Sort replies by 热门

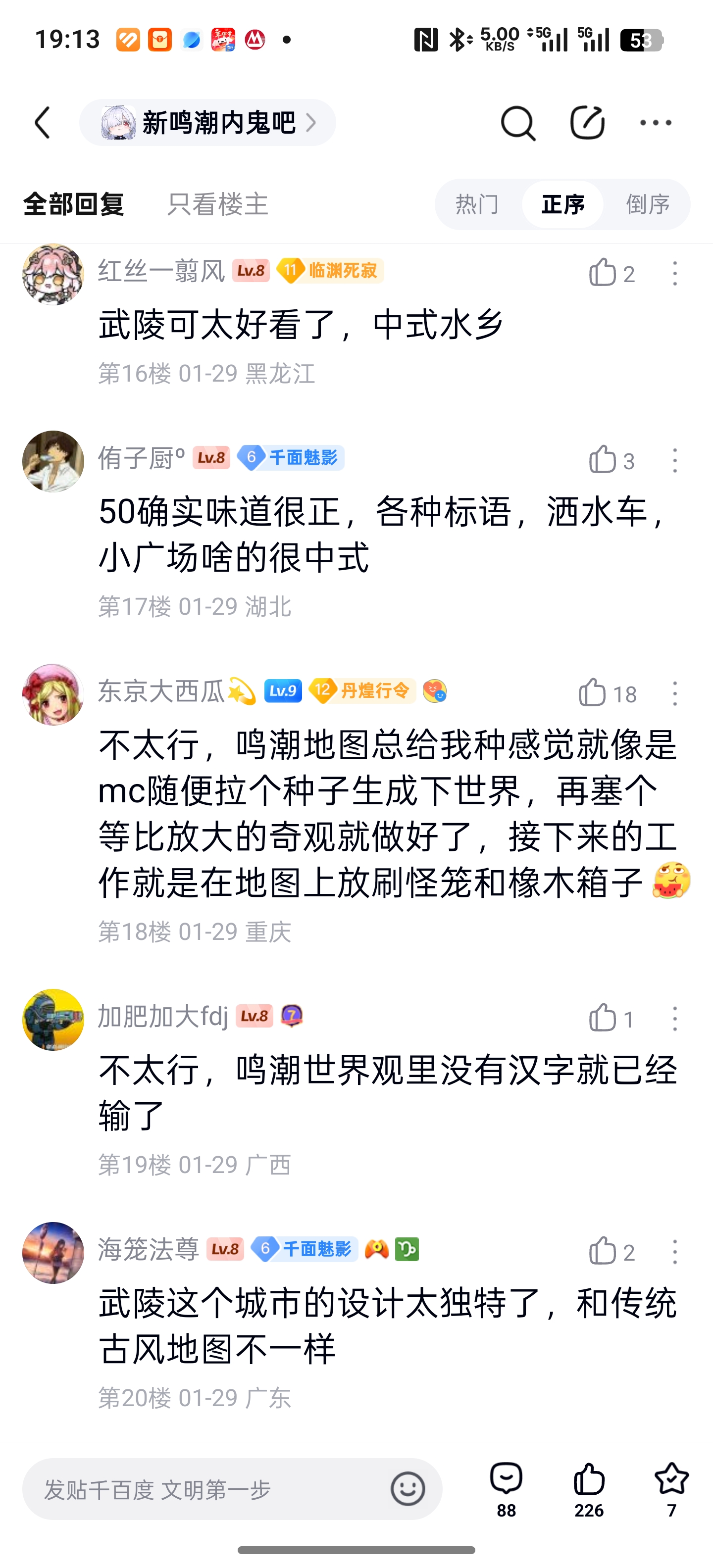point(477,204)
